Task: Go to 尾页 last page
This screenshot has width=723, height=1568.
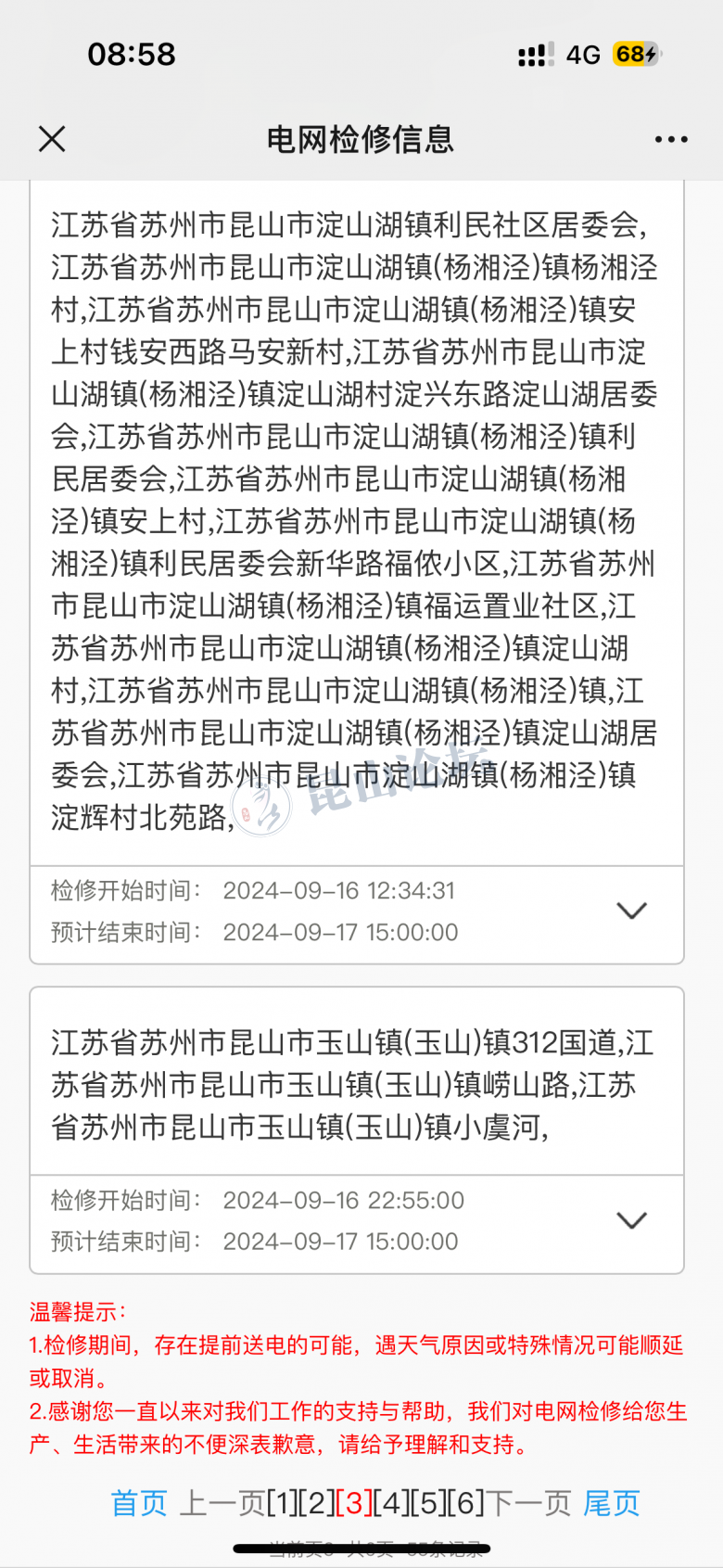Action: 611,1503
